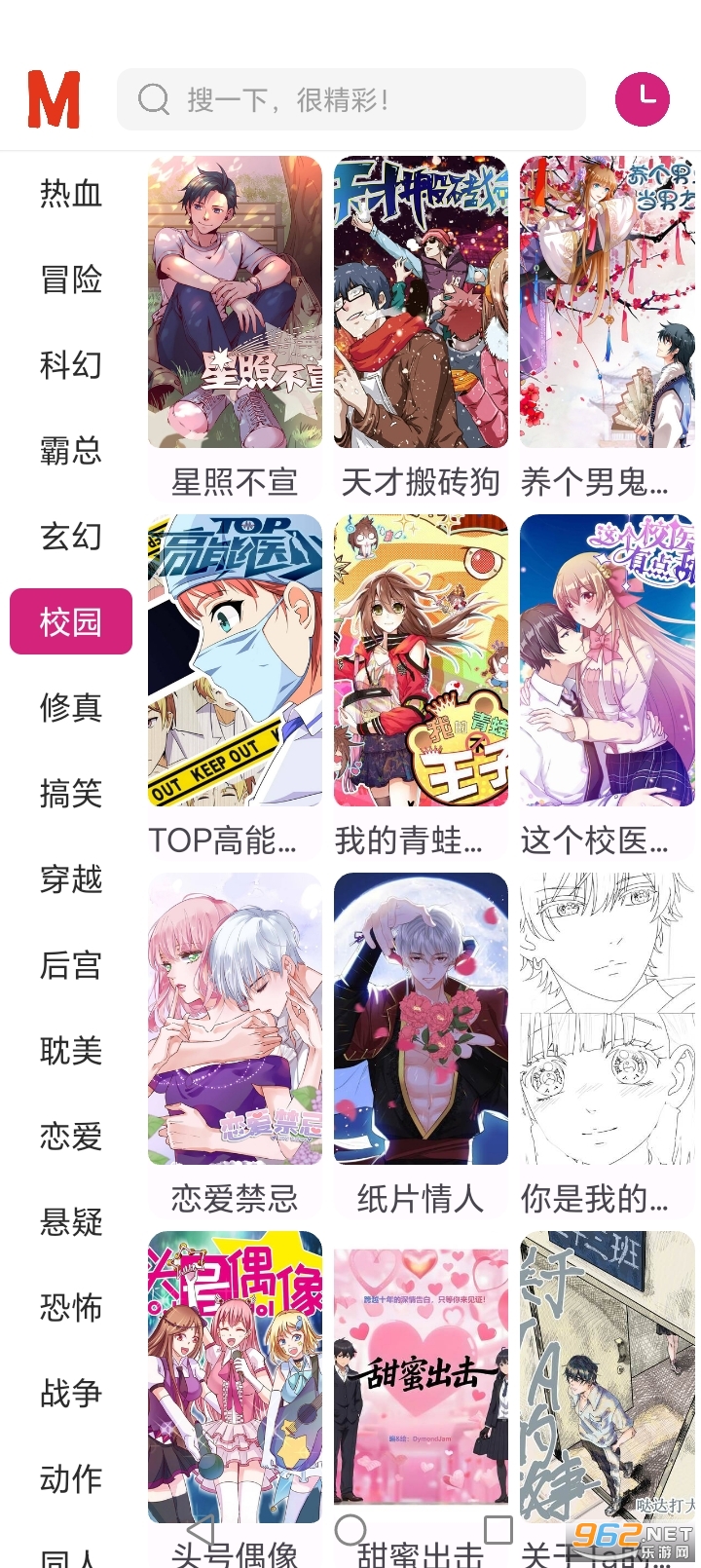Image resolution: width=701 pixels, height=1568 pixels.
Task: Select the 修真 category
Action: click(x=71, y=708)
